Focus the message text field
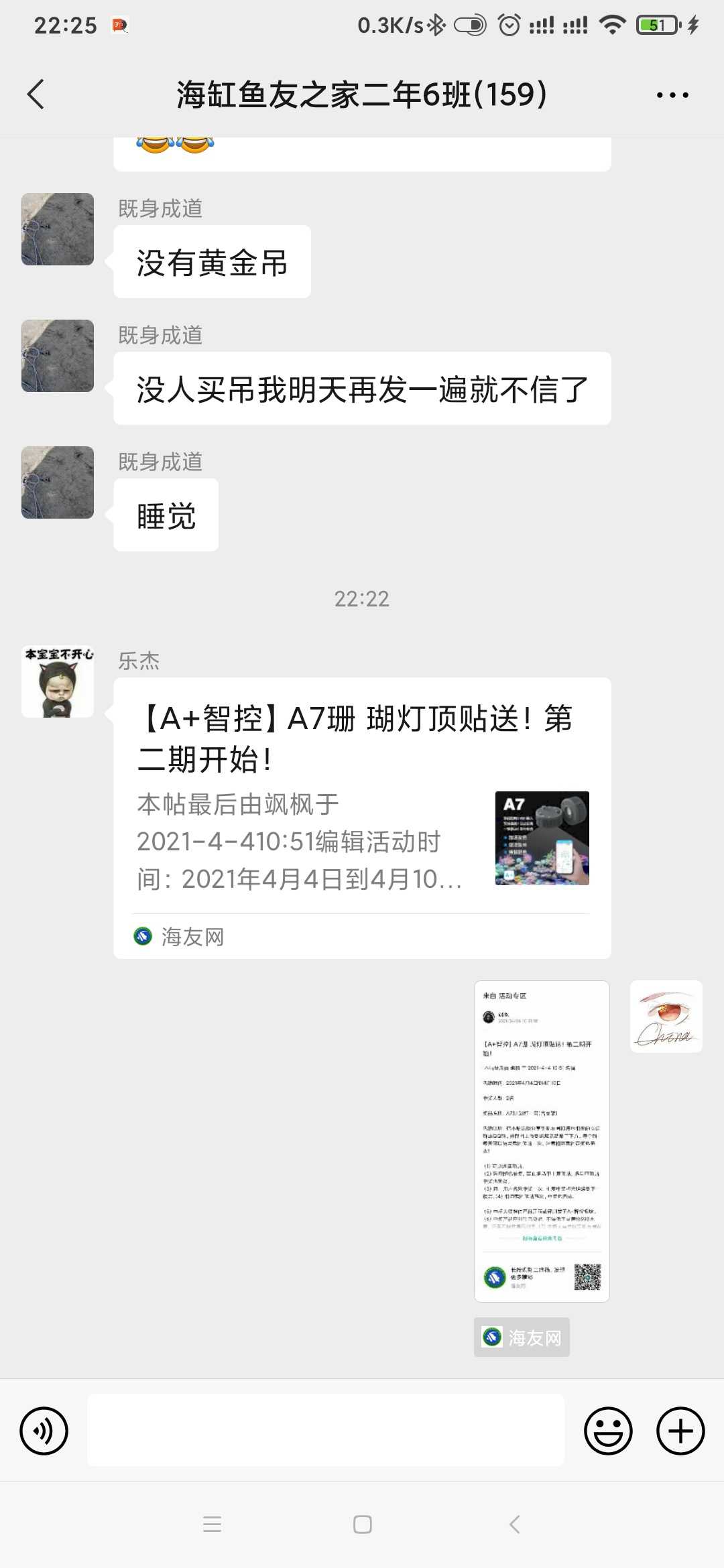The image size is (724, 1568). (x=326, y=1431)
